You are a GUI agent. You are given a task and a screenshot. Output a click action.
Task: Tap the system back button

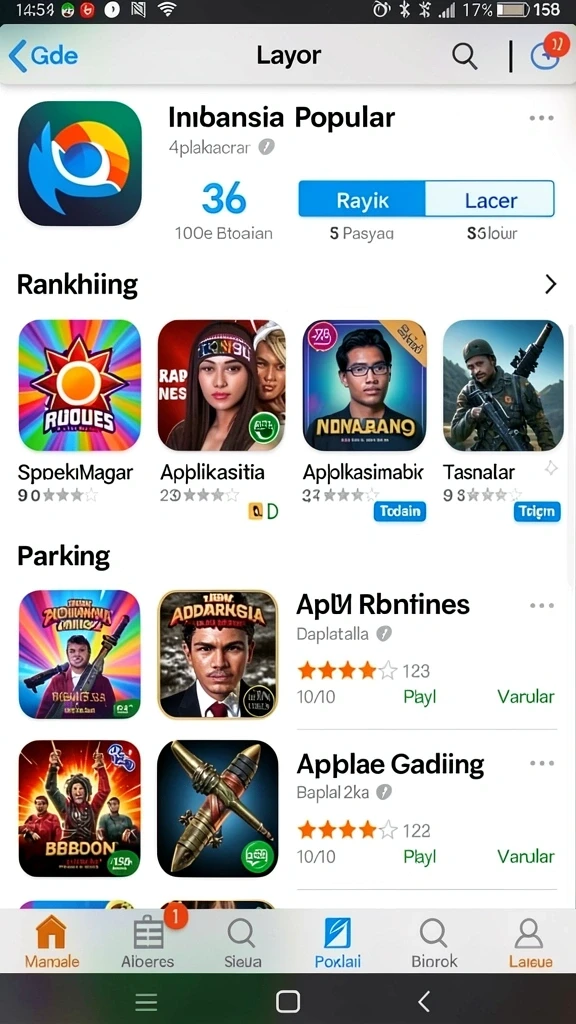point(424,1000)
